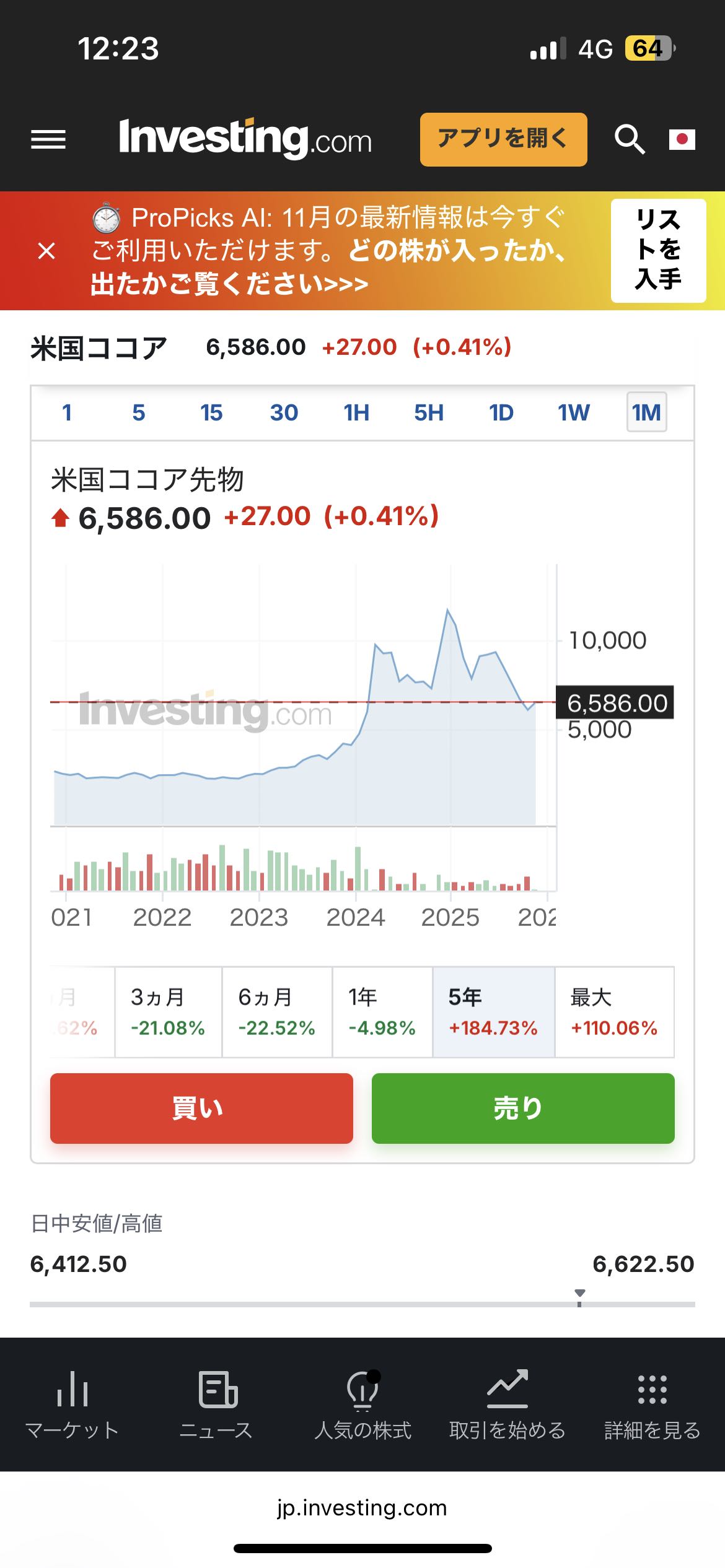Tap the red 買い button
Screen dimensions: 725x1568
coord(201,1108)
